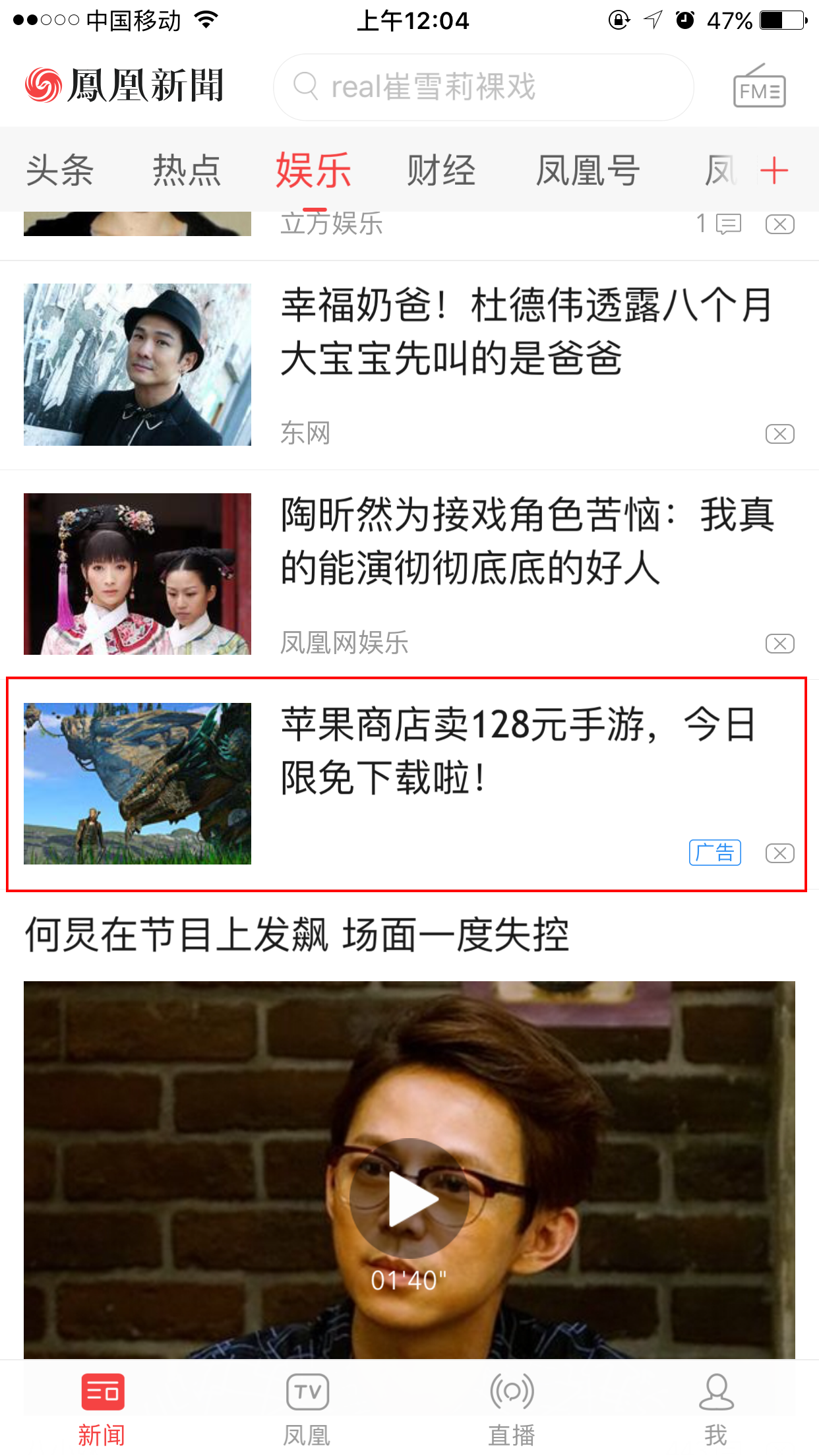
Task: Open the FM radio icon
Action: [759, 86]
